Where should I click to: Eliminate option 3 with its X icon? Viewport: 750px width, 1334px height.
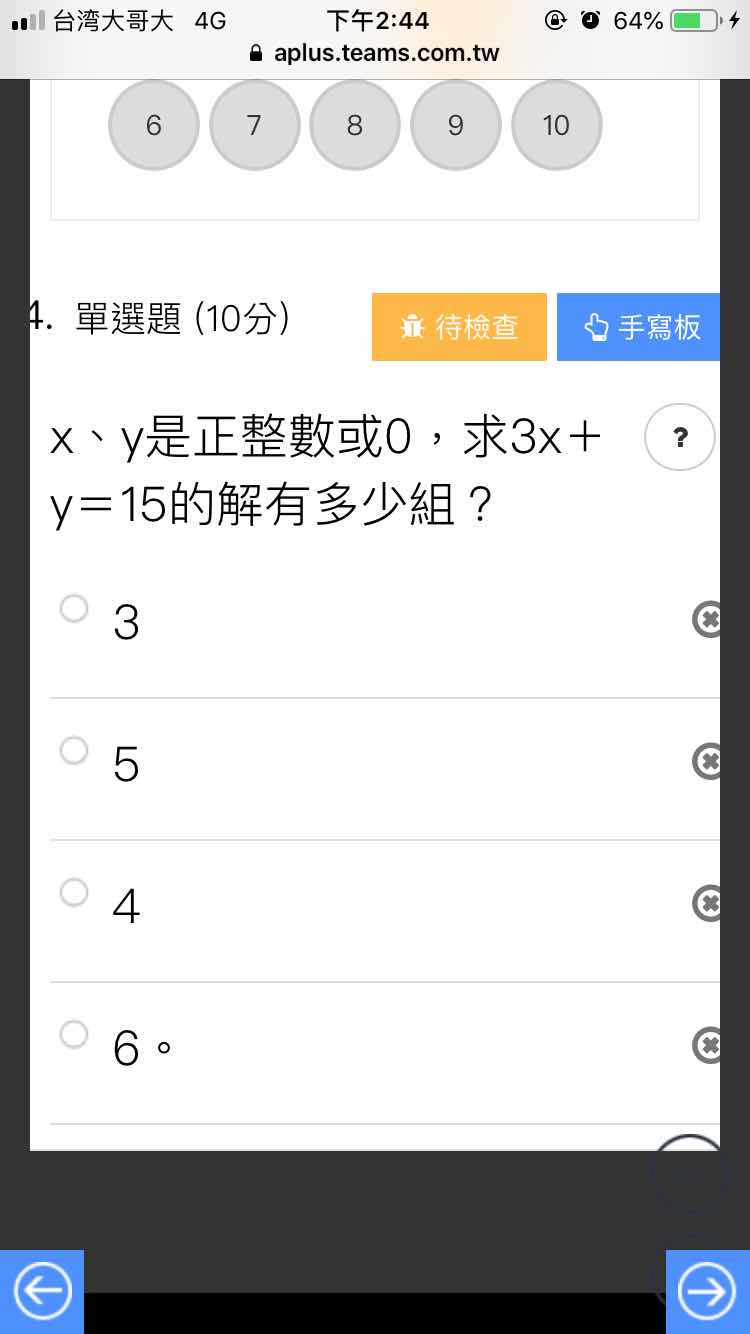pyautogui.click(x=707, y=620)
